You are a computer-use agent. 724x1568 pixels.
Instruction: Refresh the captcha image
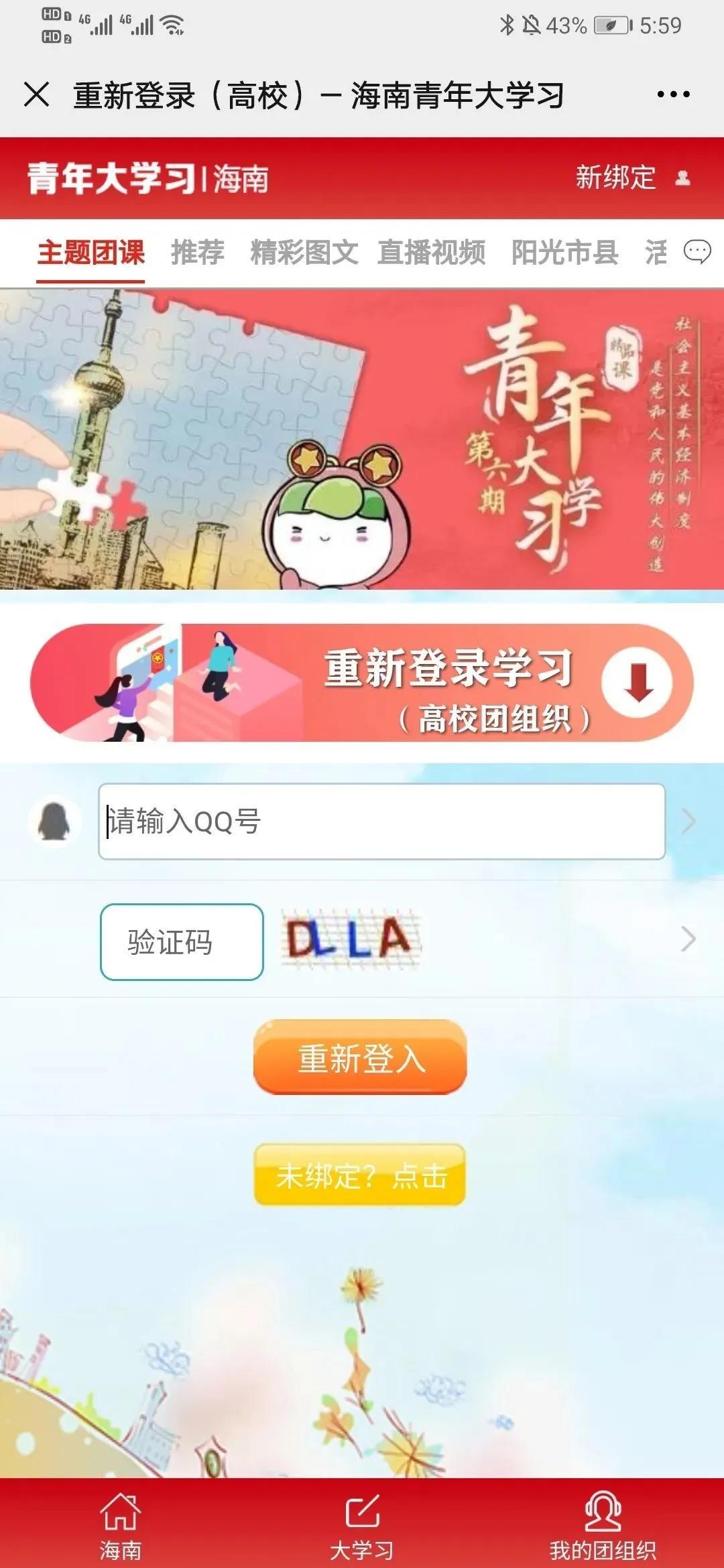[350, 939]
